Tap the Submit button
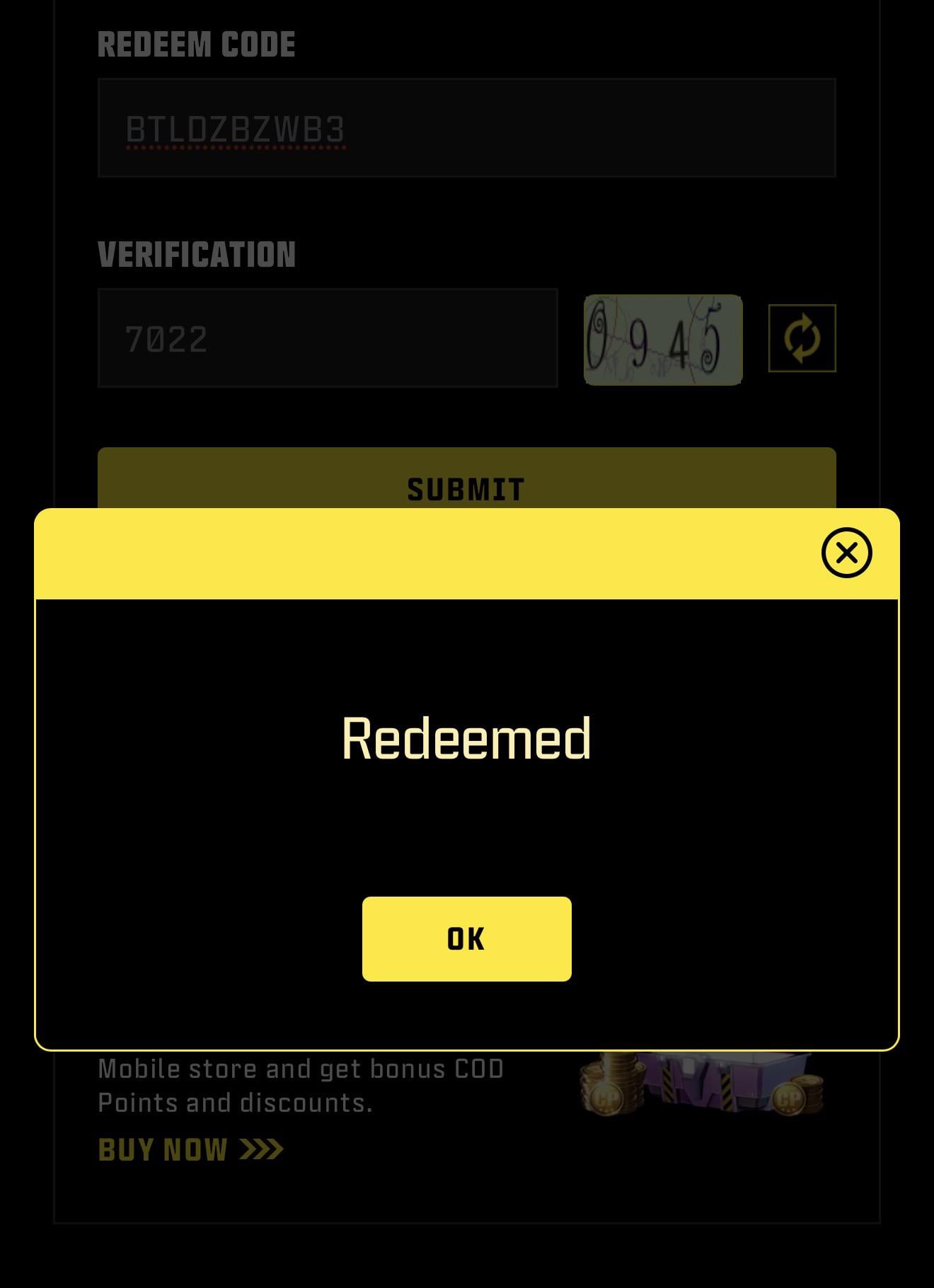The height and width of the screenshot is (1288, 934). 466,478
